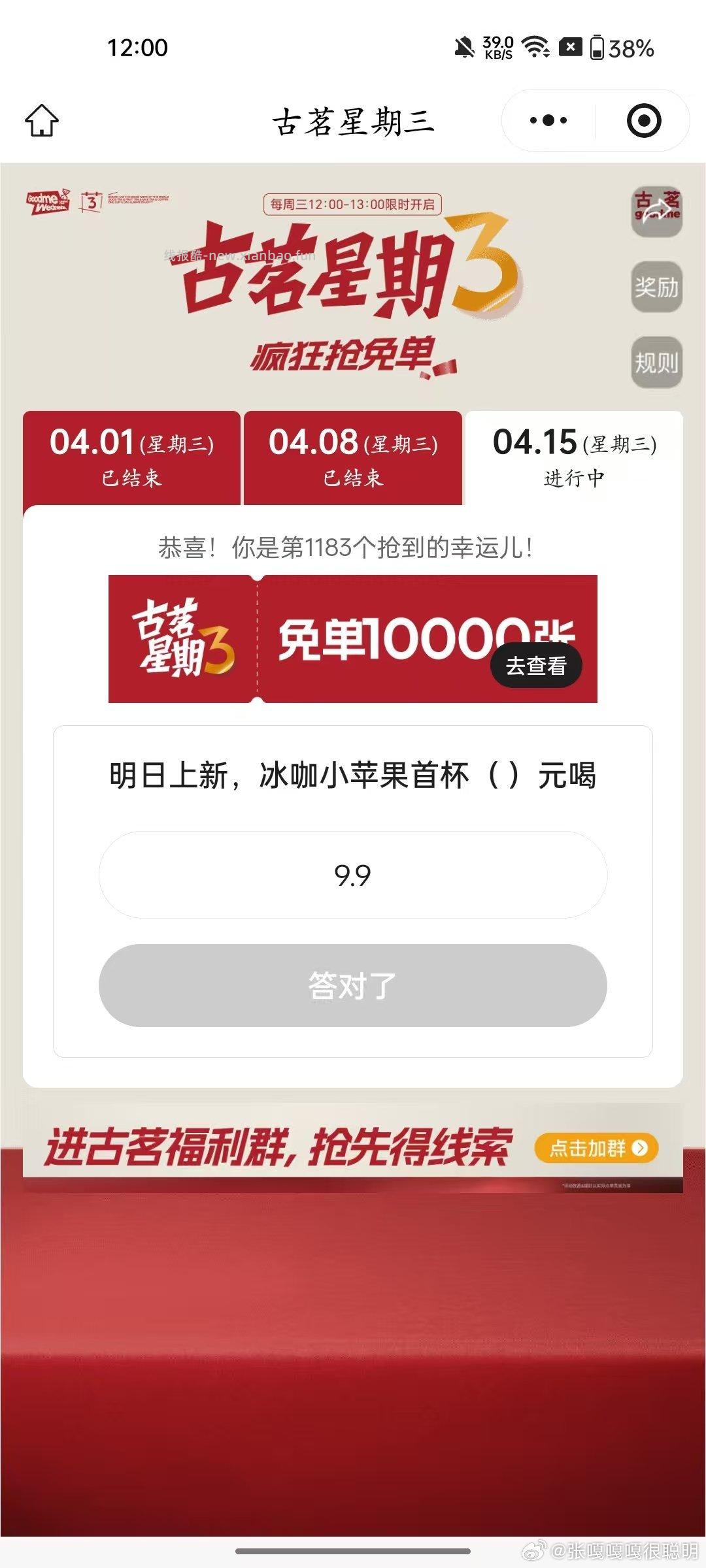The width and height of the screenshot is (706, 1568).
Task: Tap the 去查看 button on the coupon
Action: click(x=539, y=664)
